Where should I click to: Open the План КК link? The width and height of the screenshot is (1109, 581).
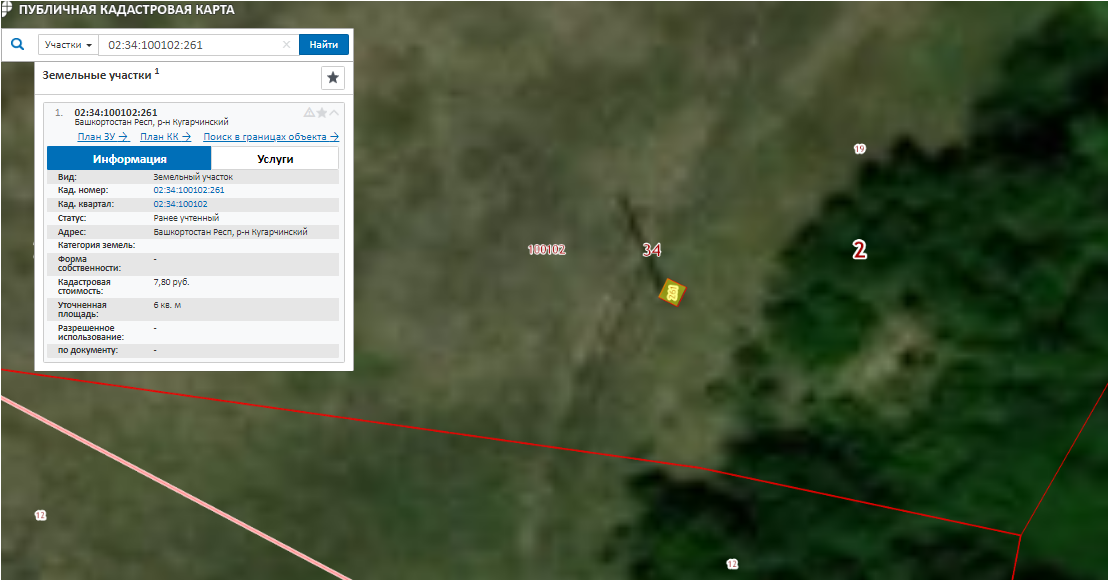tap(166, 137)
